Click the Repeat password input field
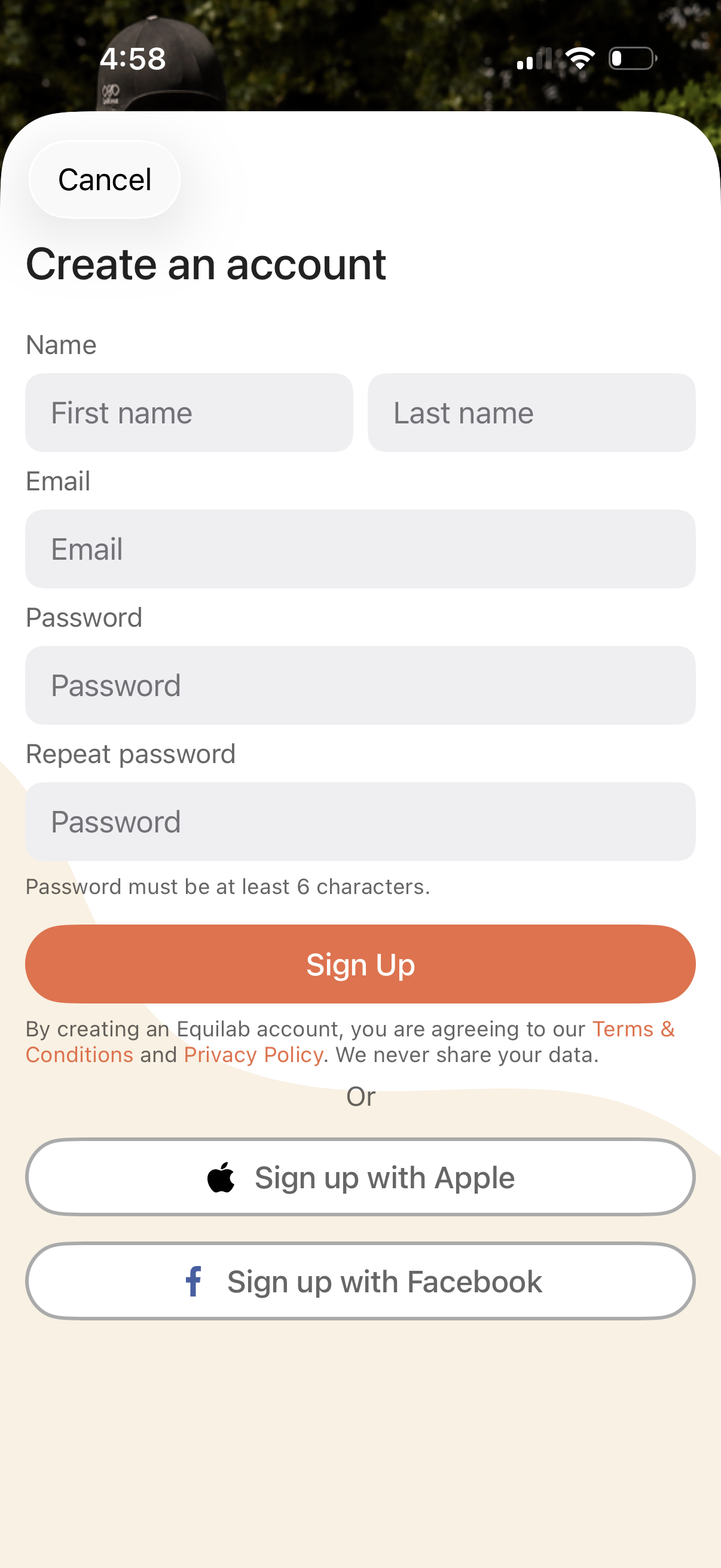Image resolution: width=721 pixels, height=1568 pixels. [x=360, y=821]
